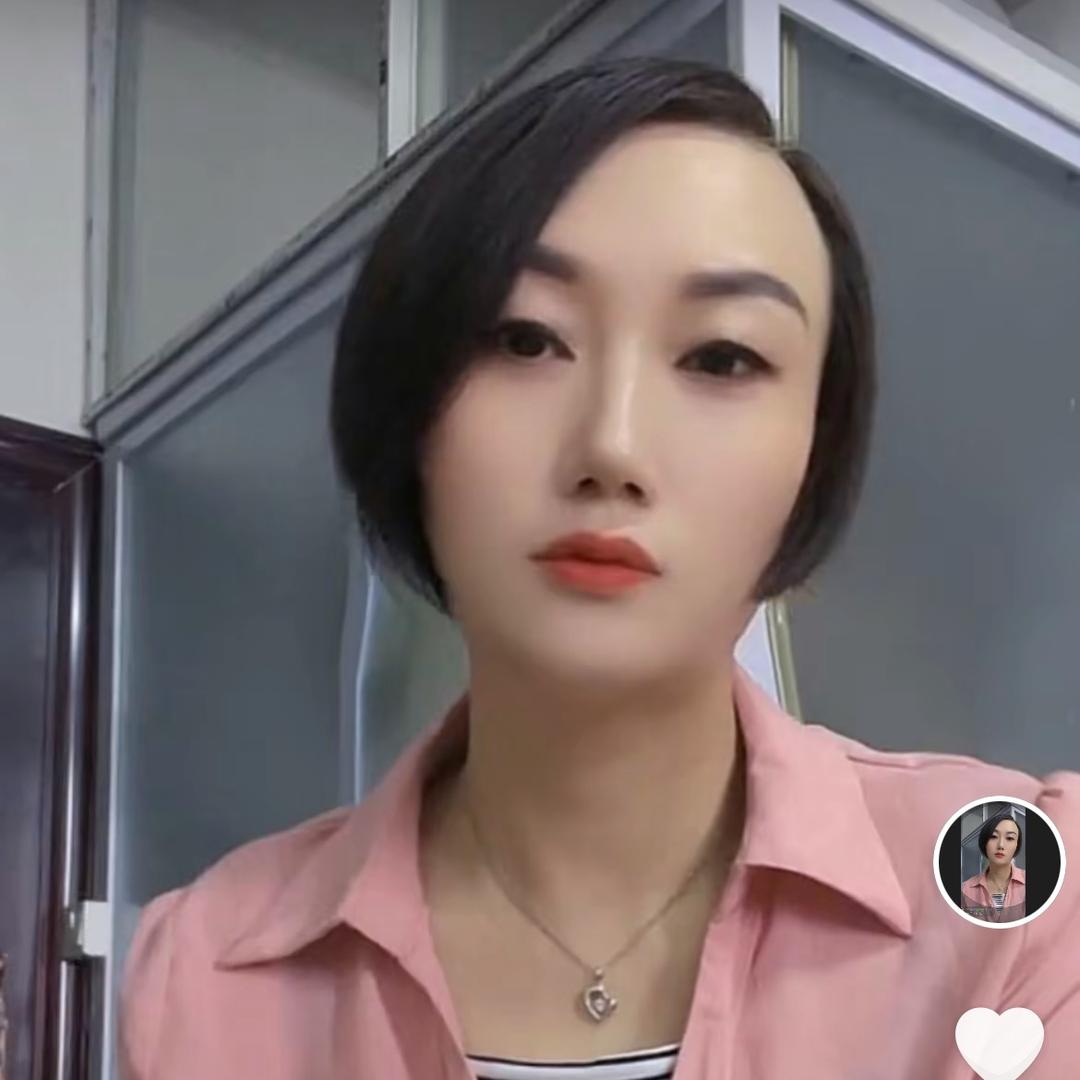Like the video with the heart icon

click(x=999, y=1042)
